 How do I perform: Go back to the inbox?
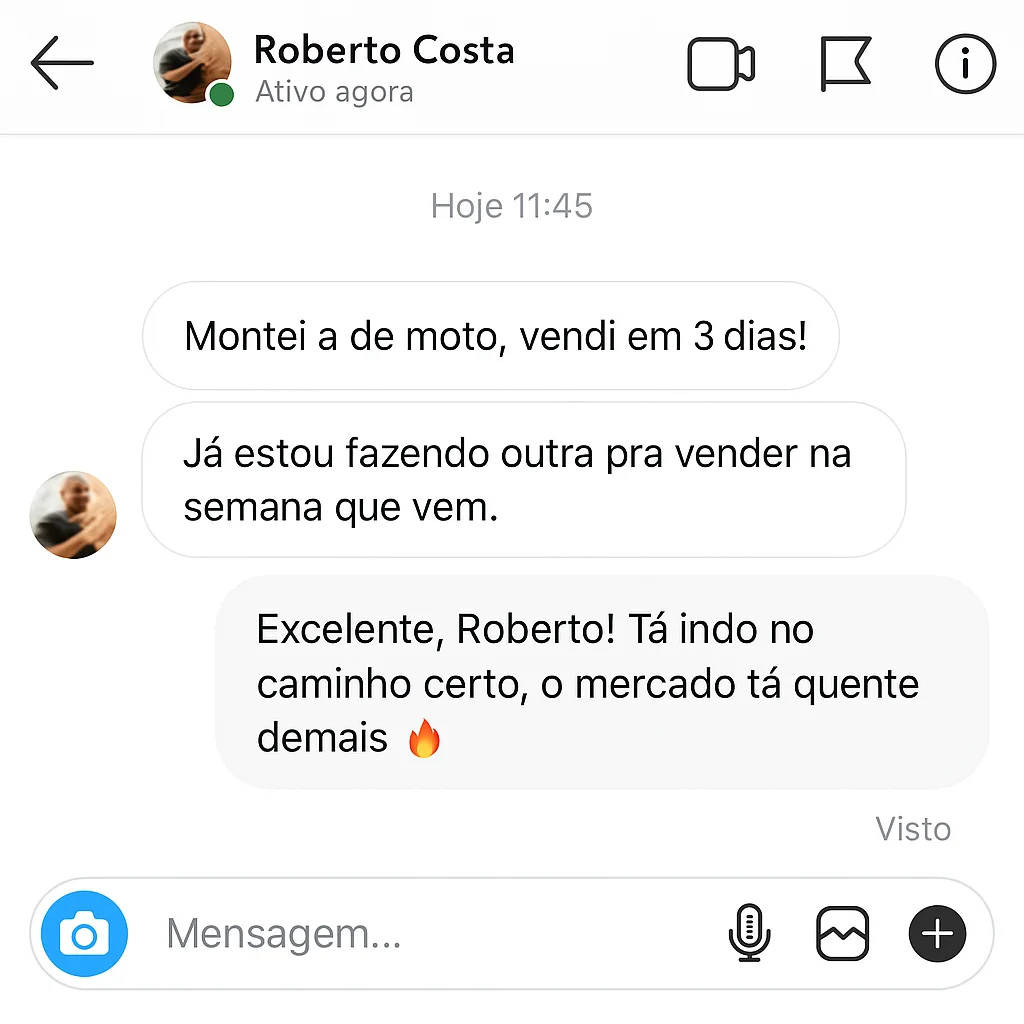pos(62,63)
